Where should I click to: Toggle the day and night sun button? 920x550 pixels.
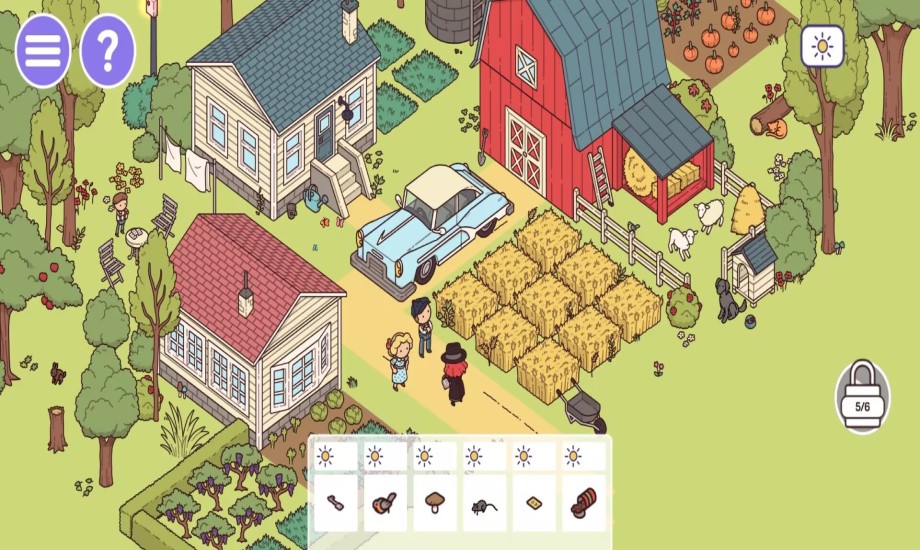click(x=822, y=46)
